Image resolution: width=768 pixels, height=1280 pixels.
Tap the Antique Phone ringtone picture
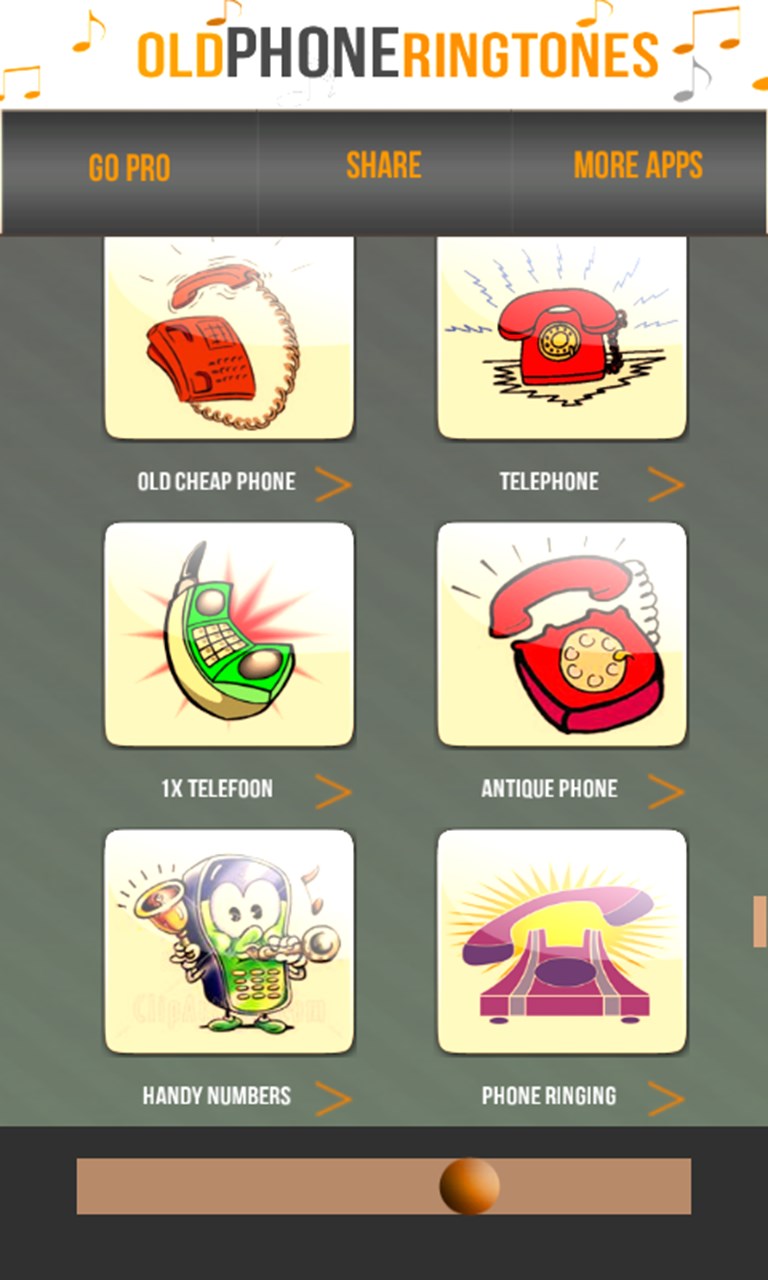562,634
